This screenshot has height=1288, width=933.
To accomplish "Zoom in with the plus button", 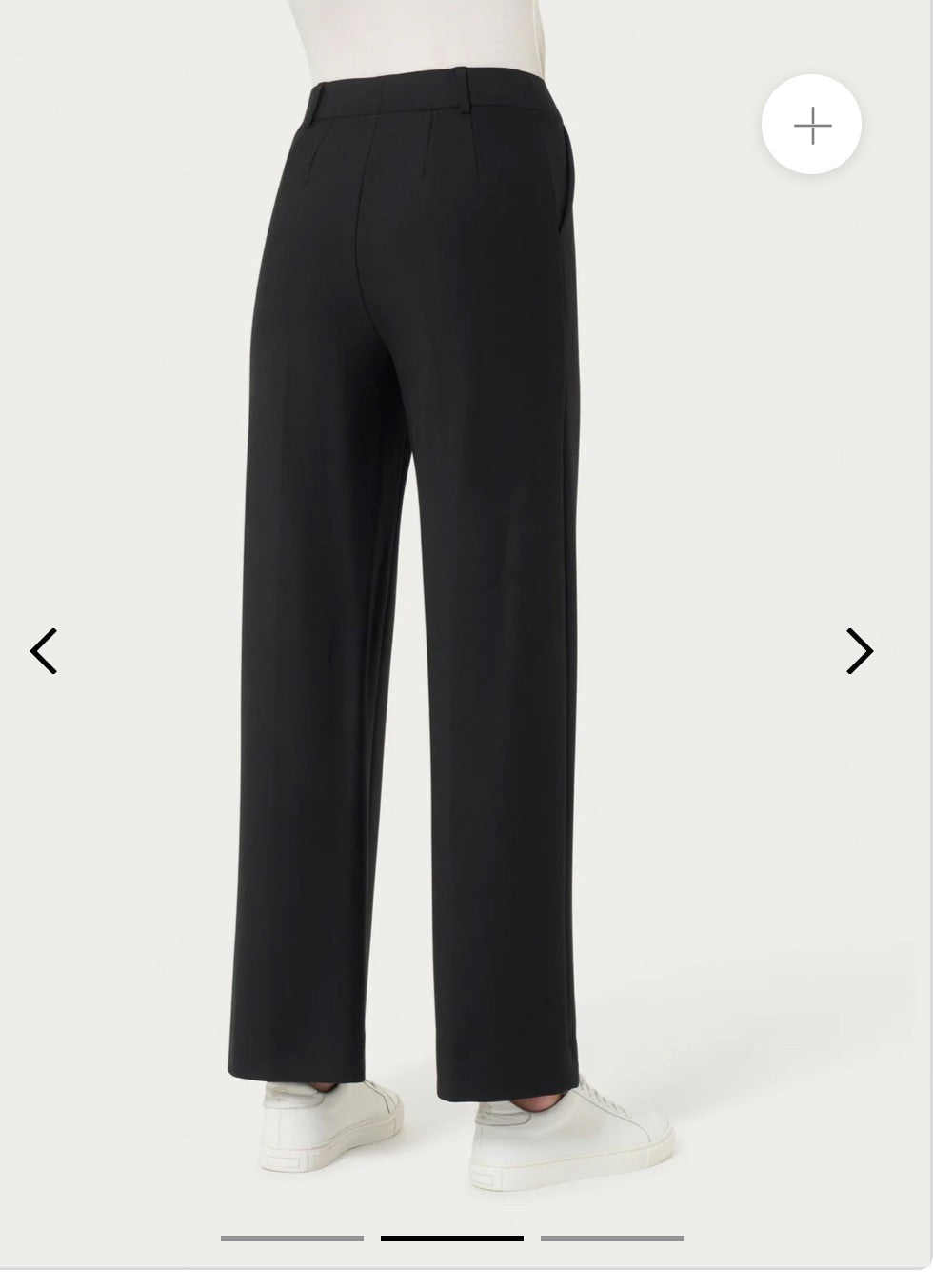I will coord(811,125).
